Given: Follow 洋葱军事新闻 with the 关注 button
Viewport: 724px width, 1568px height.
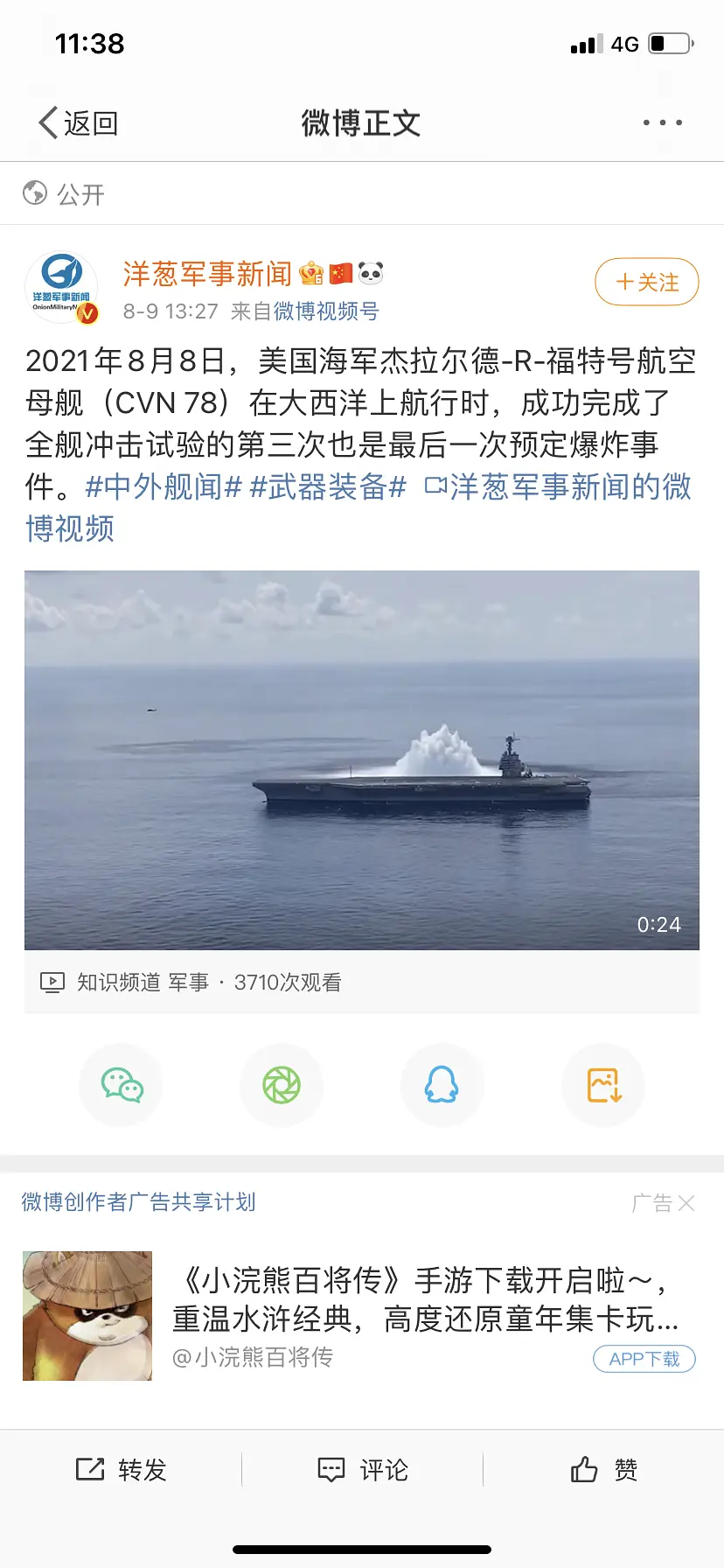Looking at the screenshot, I should pos(646,282).
